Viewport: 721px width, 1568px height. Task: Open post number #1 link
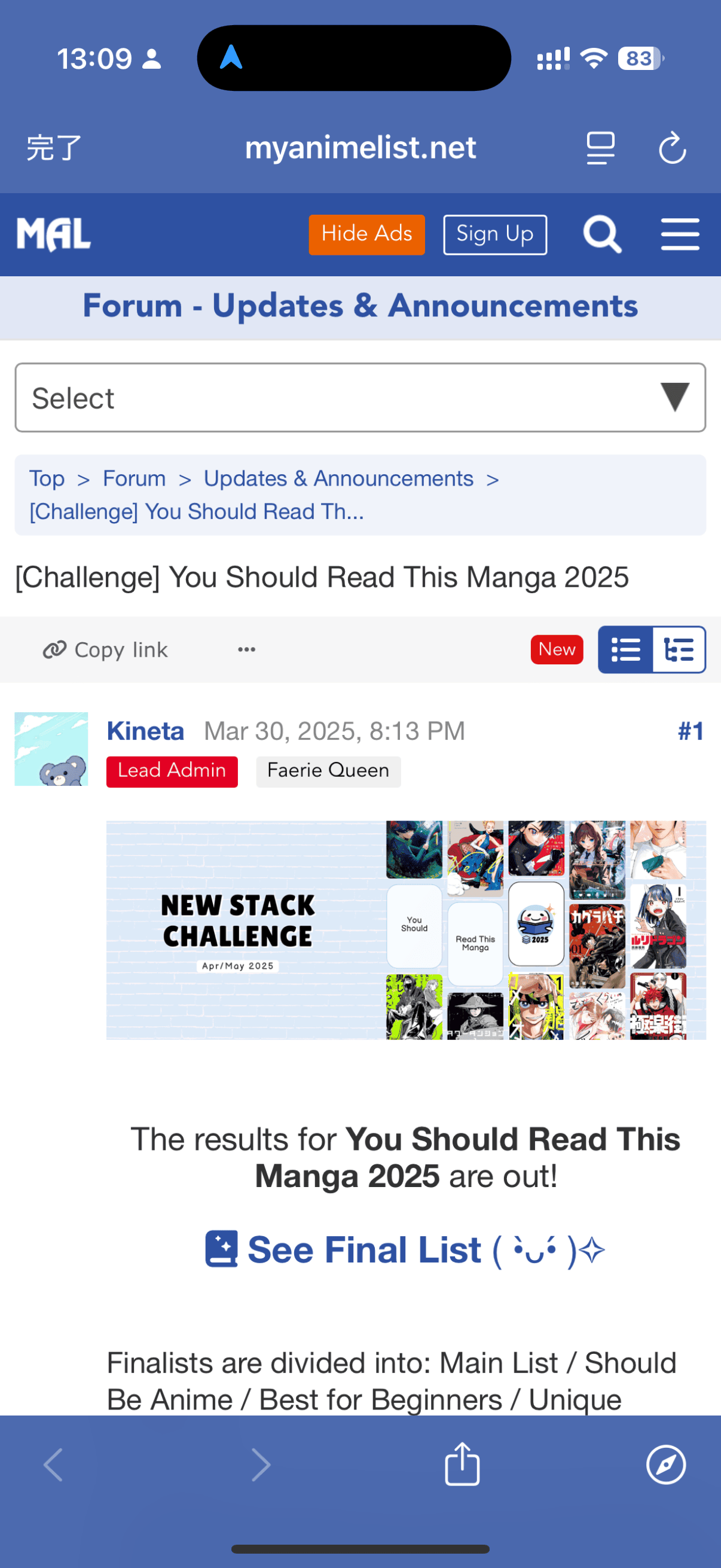[x=690, y=731]
